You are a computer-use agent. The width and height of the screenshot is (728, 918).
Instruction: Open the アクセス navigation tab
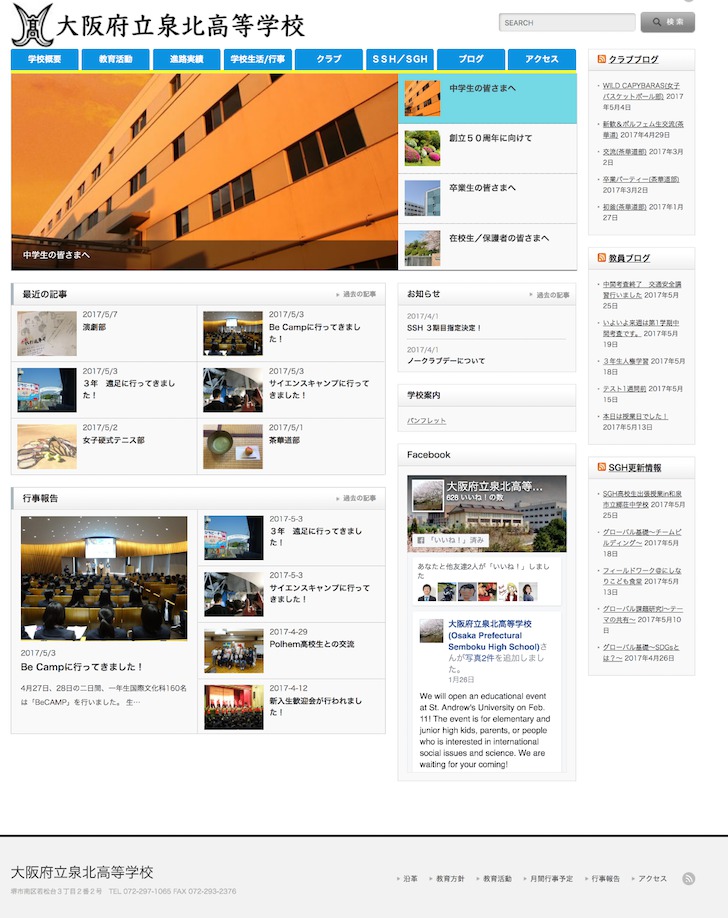click(541, 60)
